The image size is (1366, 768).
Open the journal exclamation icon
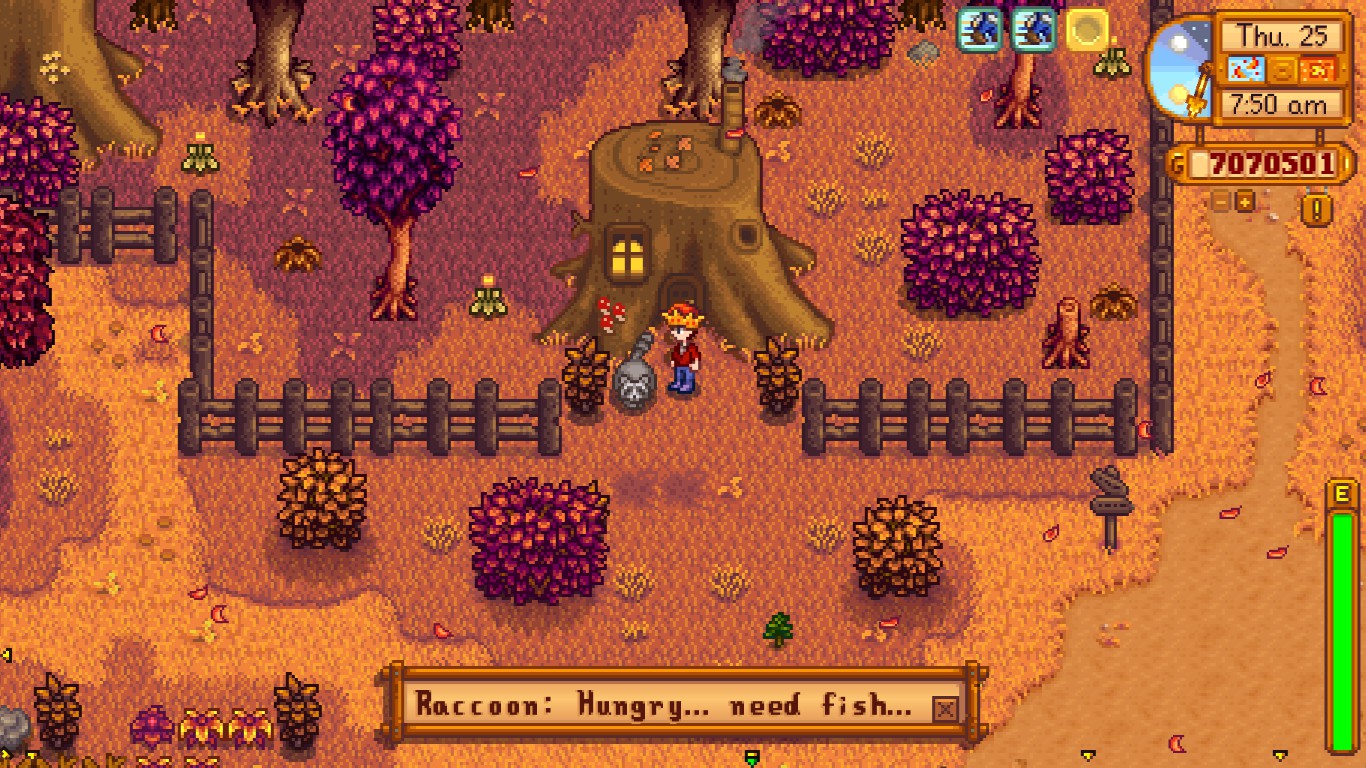1318,209
